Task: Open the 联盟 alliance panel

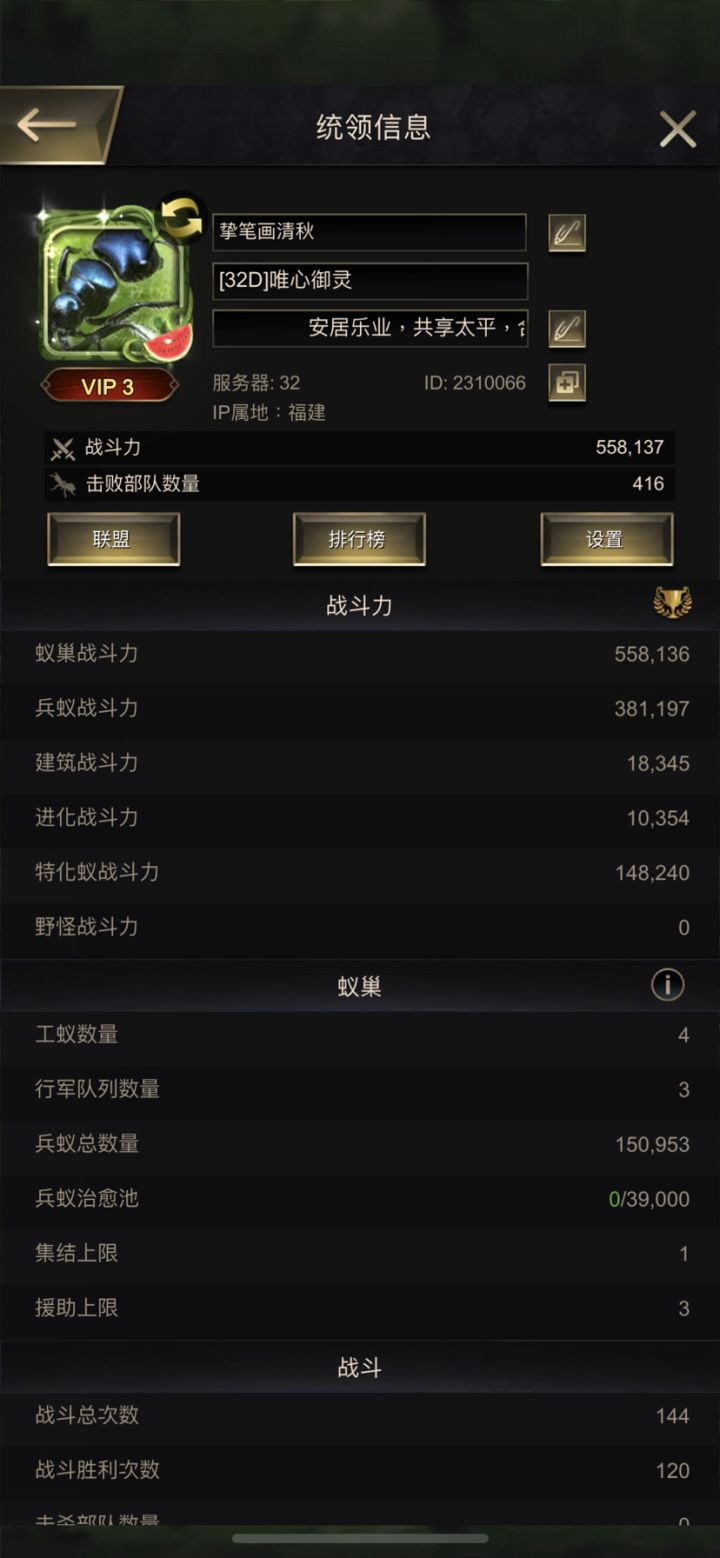Action: tap(113, 538)
